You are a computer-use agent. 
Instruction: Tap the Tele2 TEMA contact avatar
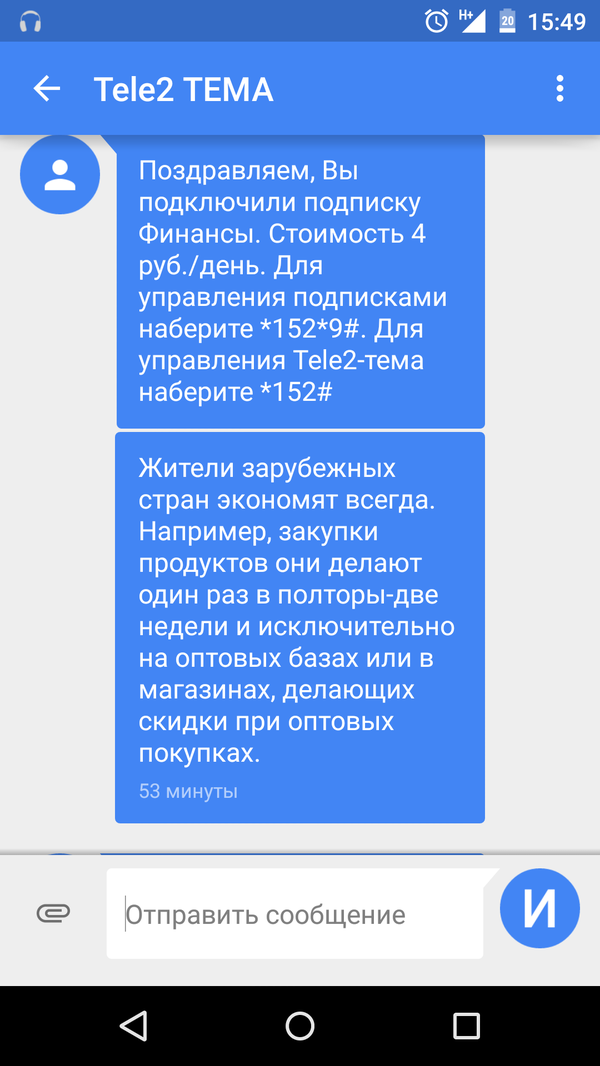point(60,174)
